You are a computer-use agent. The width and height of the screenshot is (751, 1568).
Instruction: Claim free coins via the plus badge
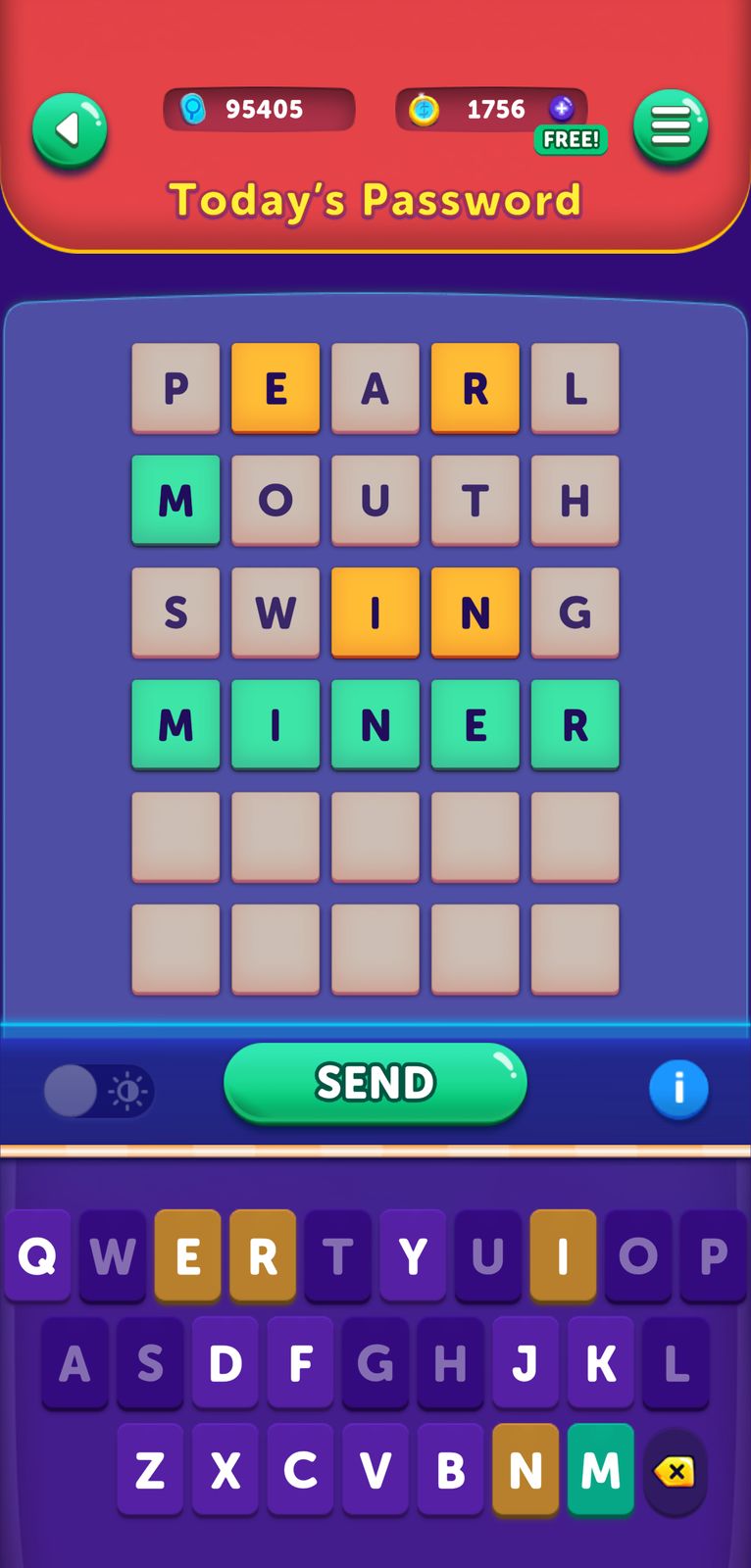click(x=562, y=109)
